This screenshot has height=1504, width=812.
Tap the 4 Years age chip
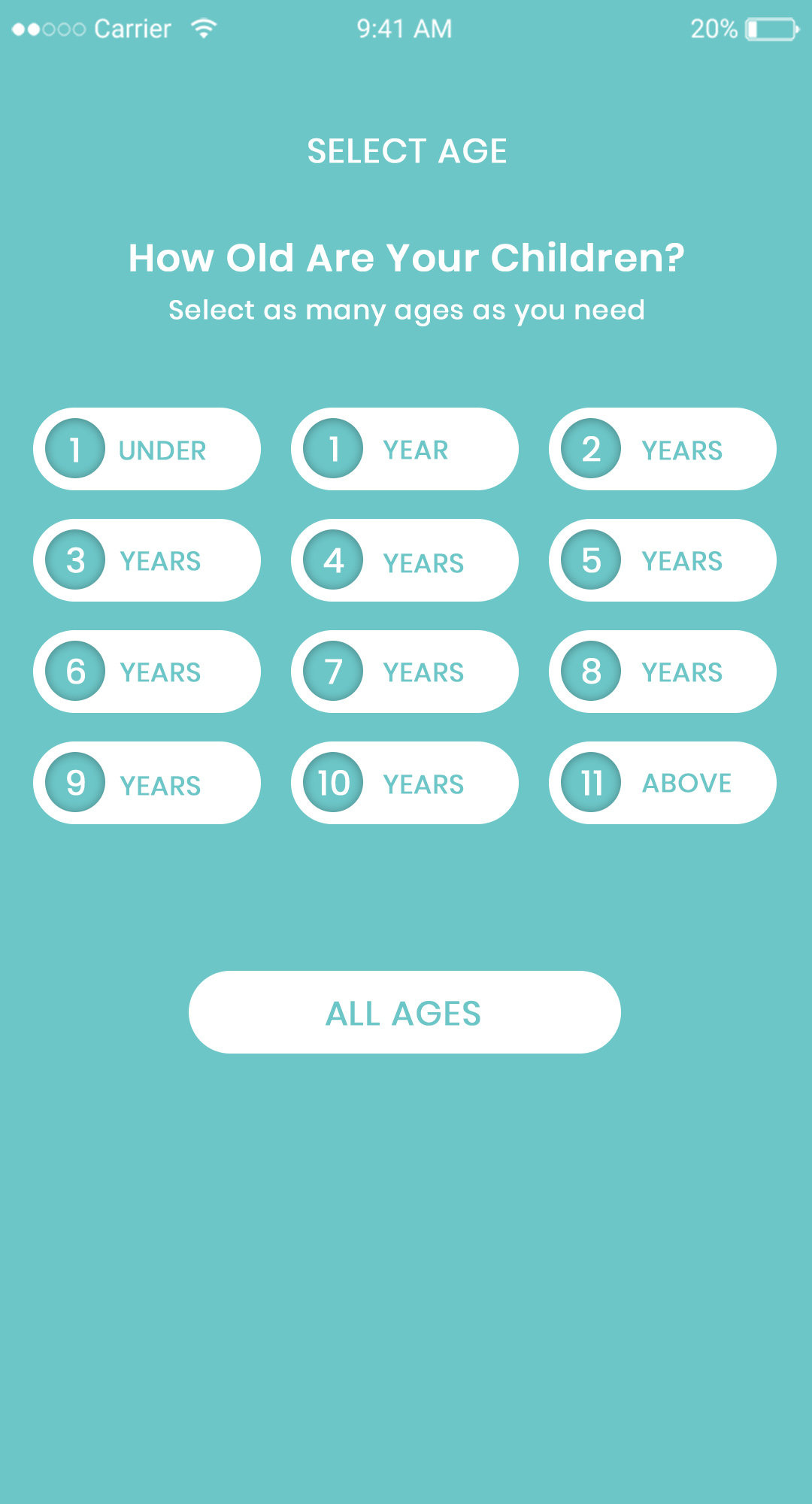click(x=404, y=560)
